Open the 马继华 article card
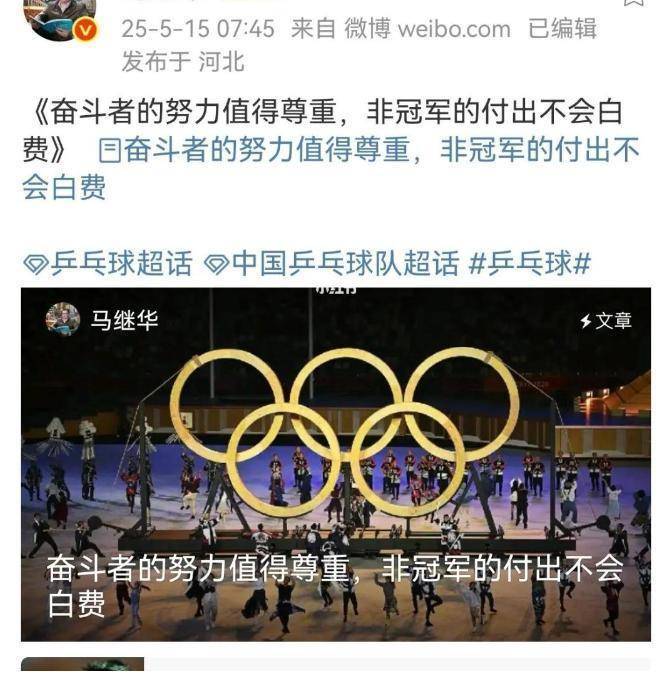 335,465
